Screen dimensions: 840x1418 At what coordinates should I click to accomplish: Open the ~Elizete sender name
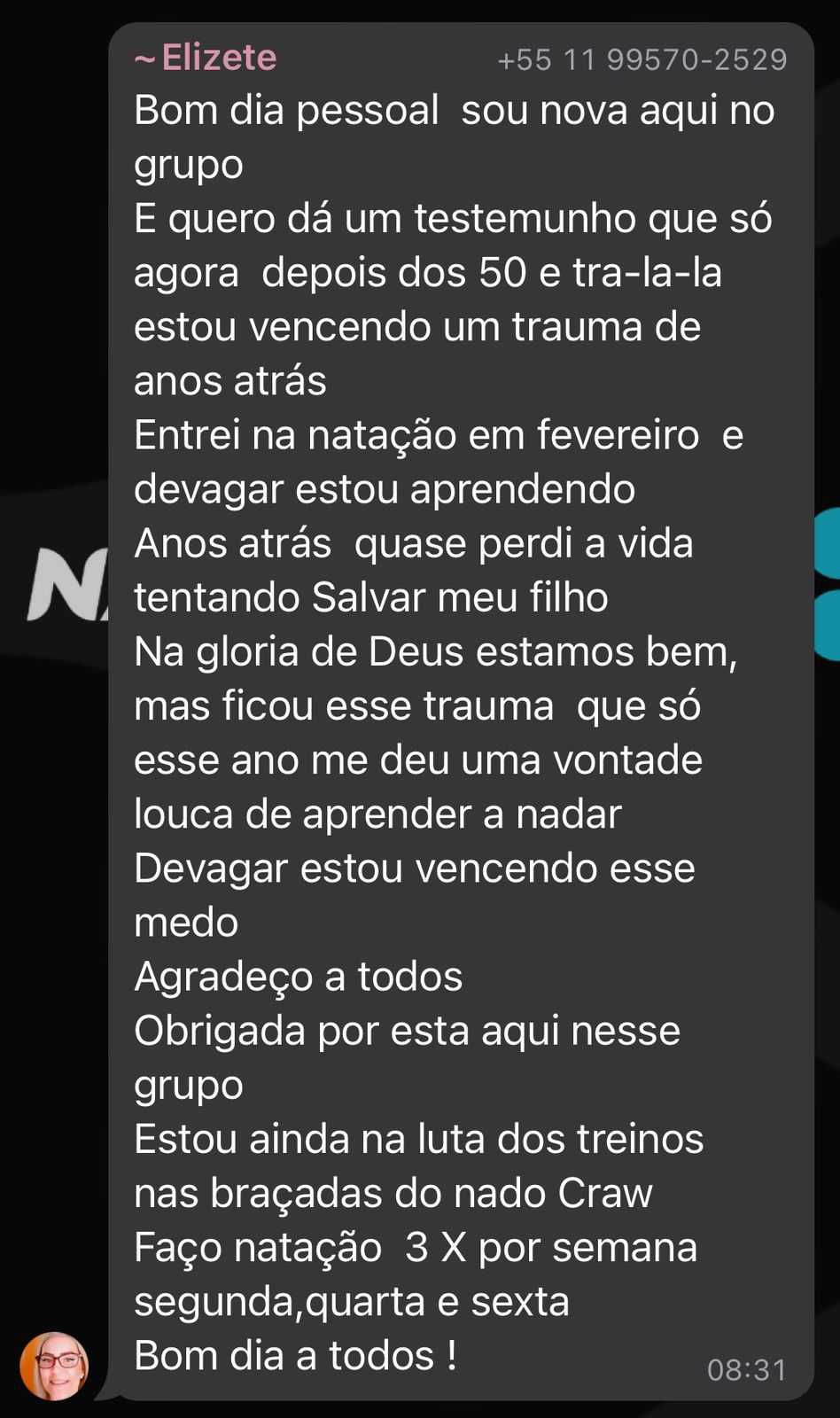pos(206,58)
